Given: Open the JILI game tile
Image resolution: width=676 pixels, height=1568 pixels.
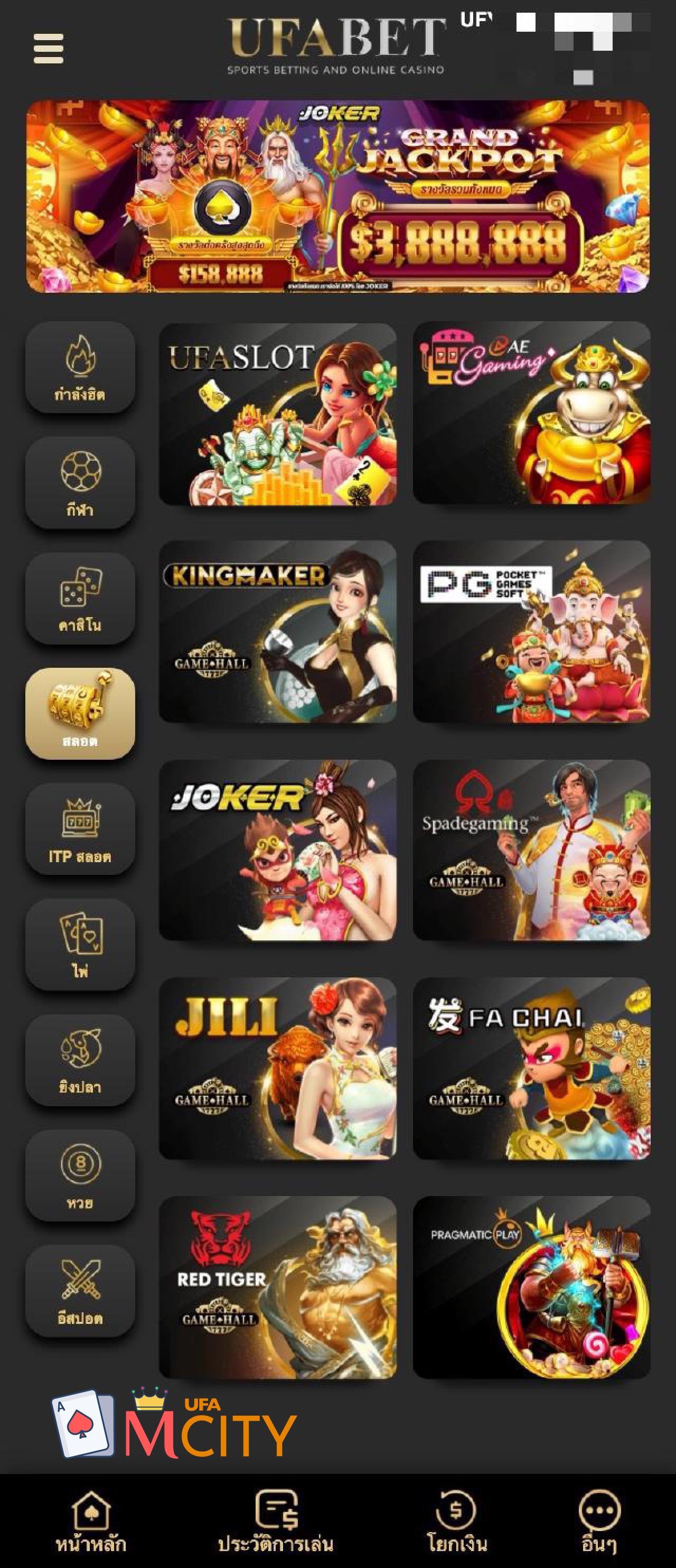Looking at the screenshot, I should [x=277, y=1068].
